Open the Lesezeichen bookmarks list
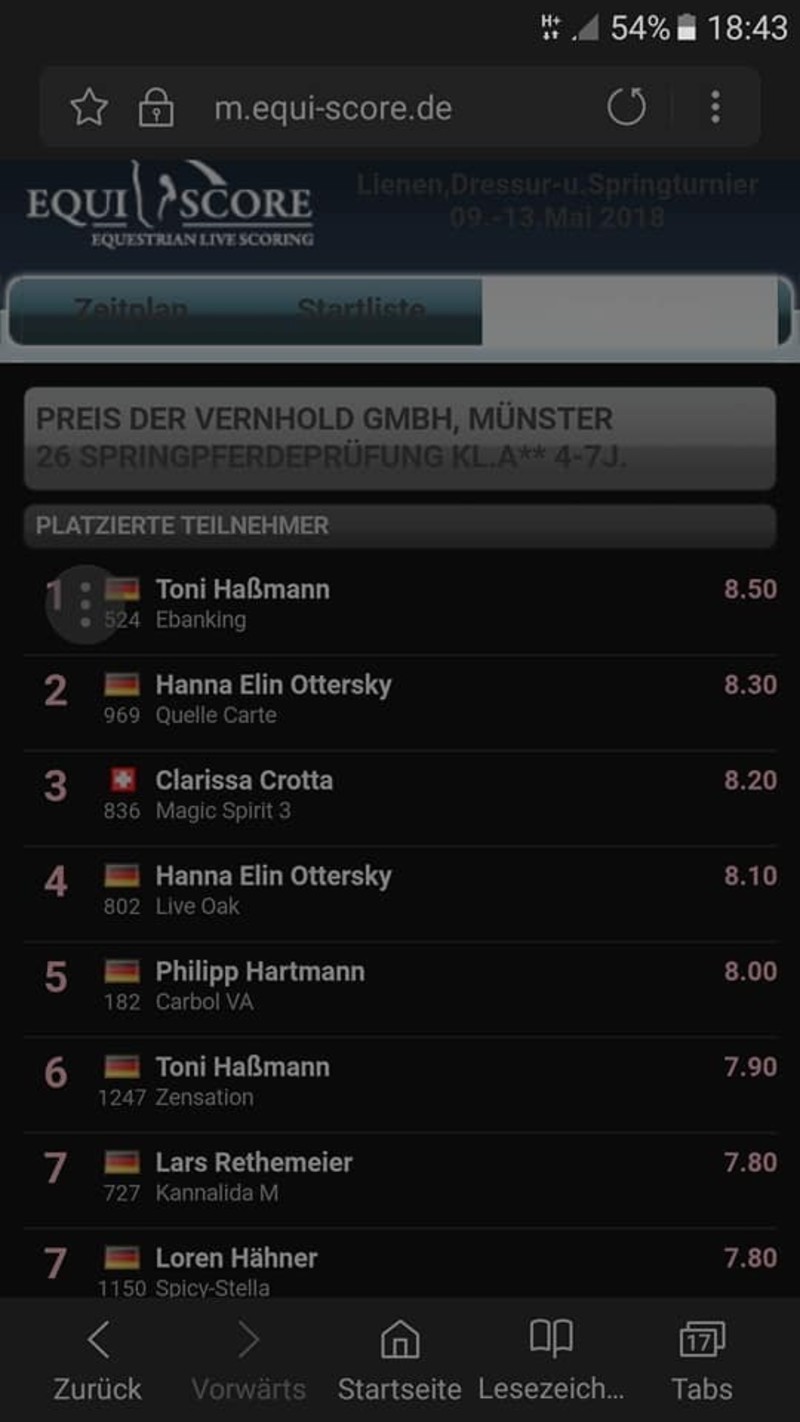Screen dimensions: 800x1422 point(551,1360)
